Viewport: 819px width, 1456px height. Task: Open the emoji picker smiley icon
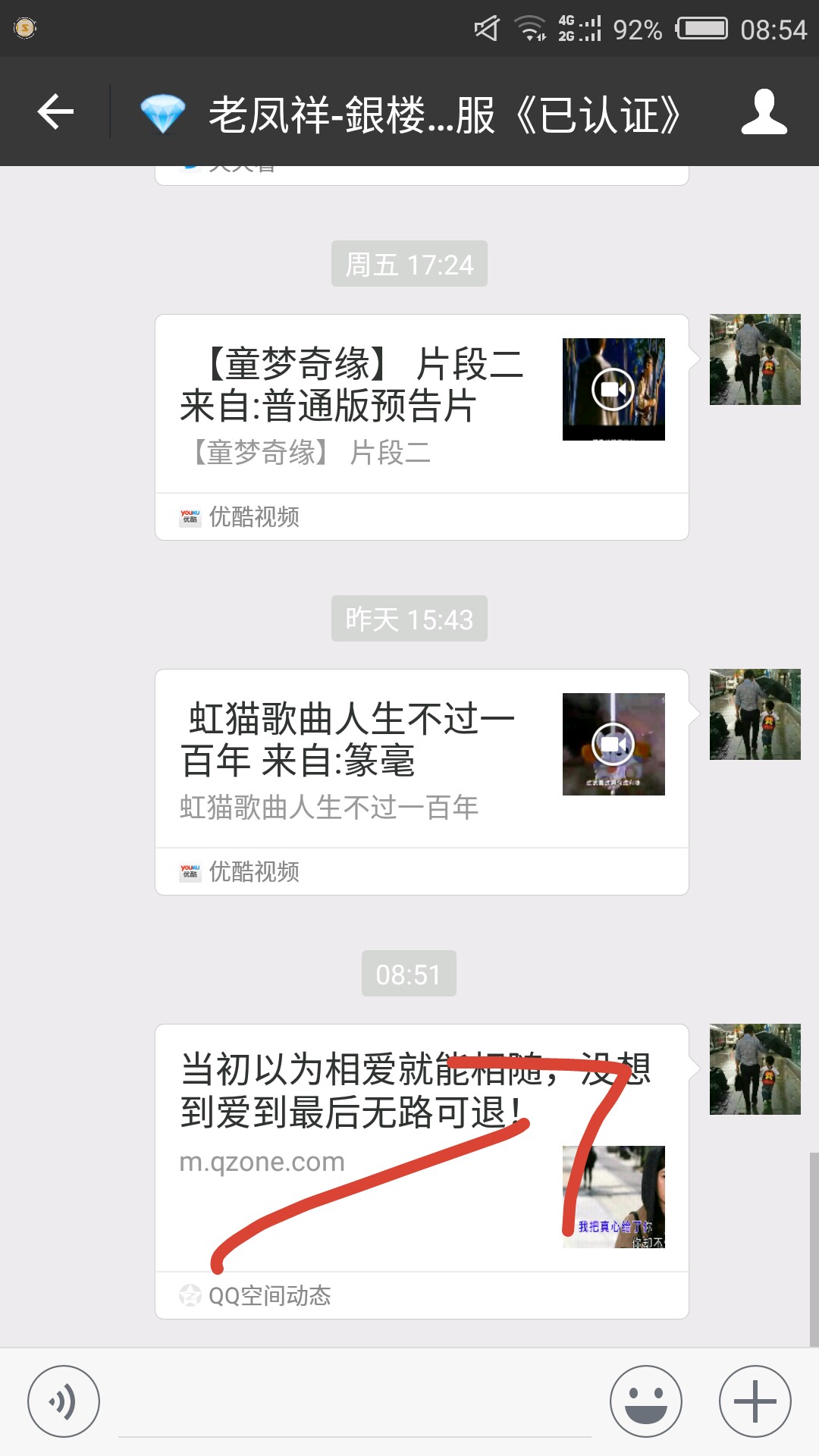644,1399
